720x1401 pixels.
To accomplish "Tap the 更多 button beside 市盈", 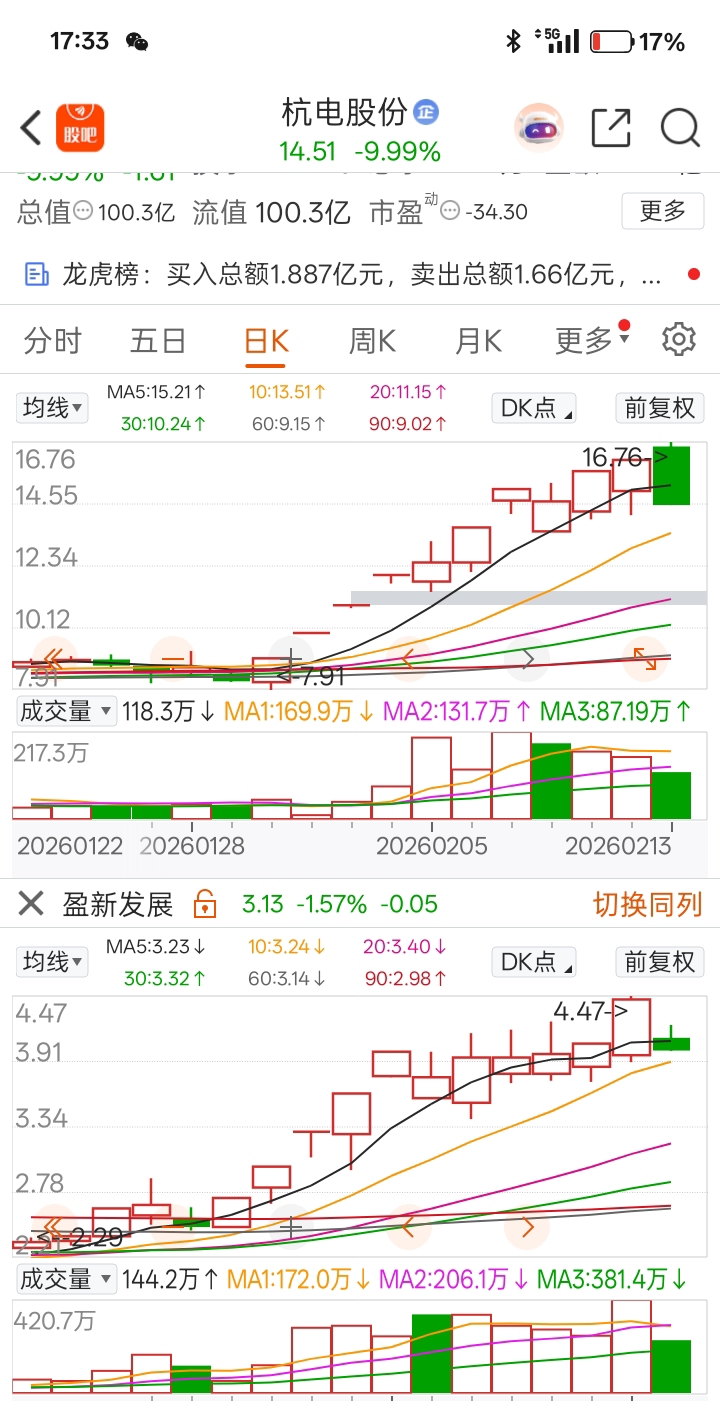I will click(x=663, y=211).
